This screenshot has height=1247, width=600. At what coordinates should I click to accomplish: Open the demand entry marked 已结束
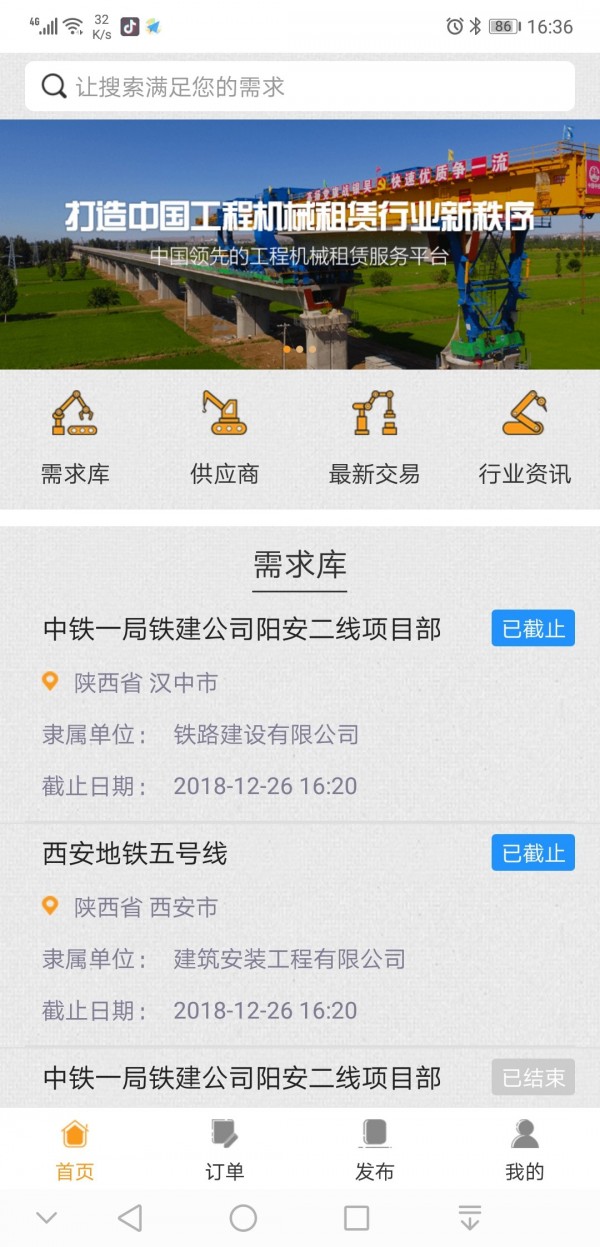tap(242, 1078)
